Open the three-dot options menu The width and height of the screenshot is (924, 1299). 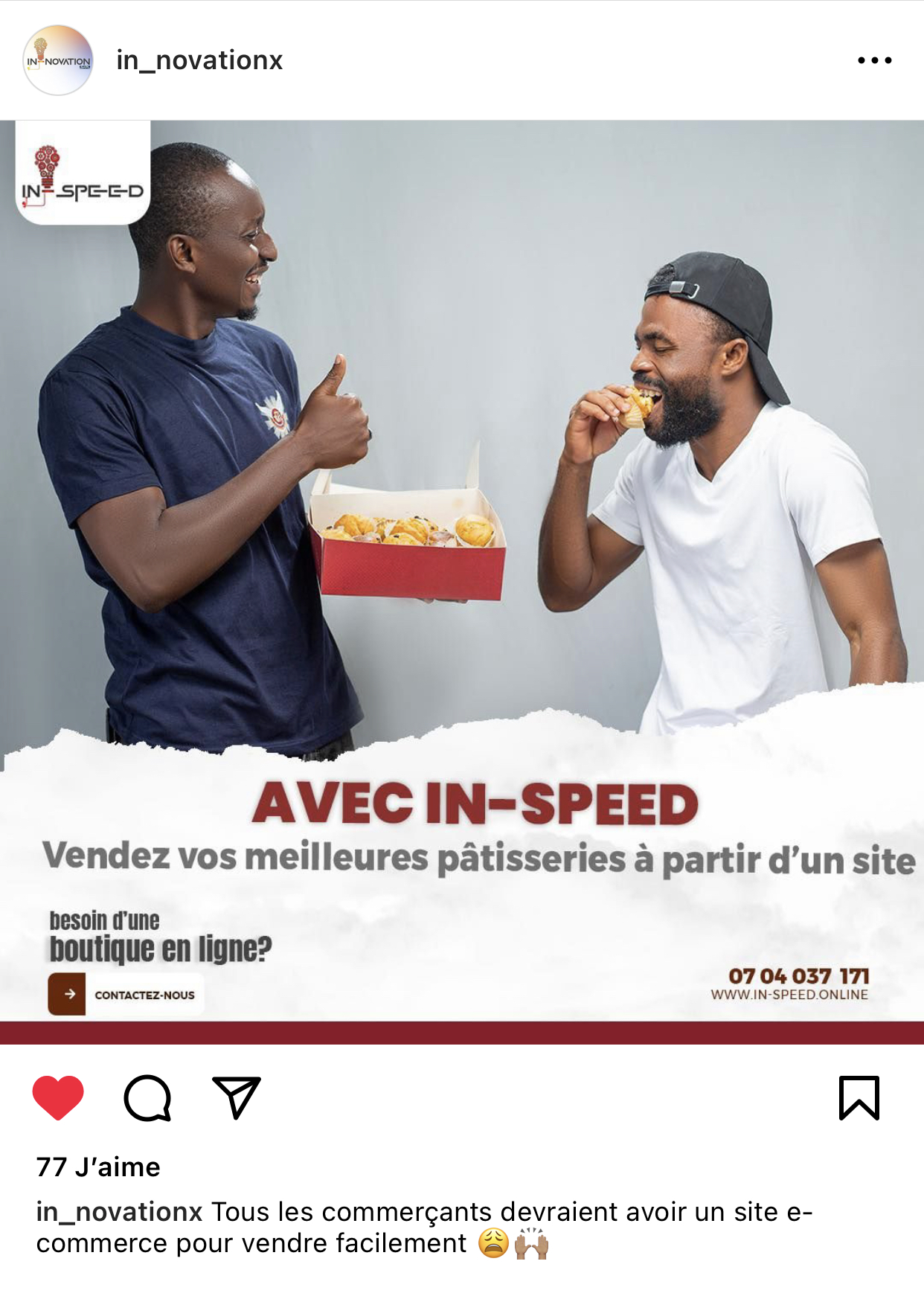point(874,60)
